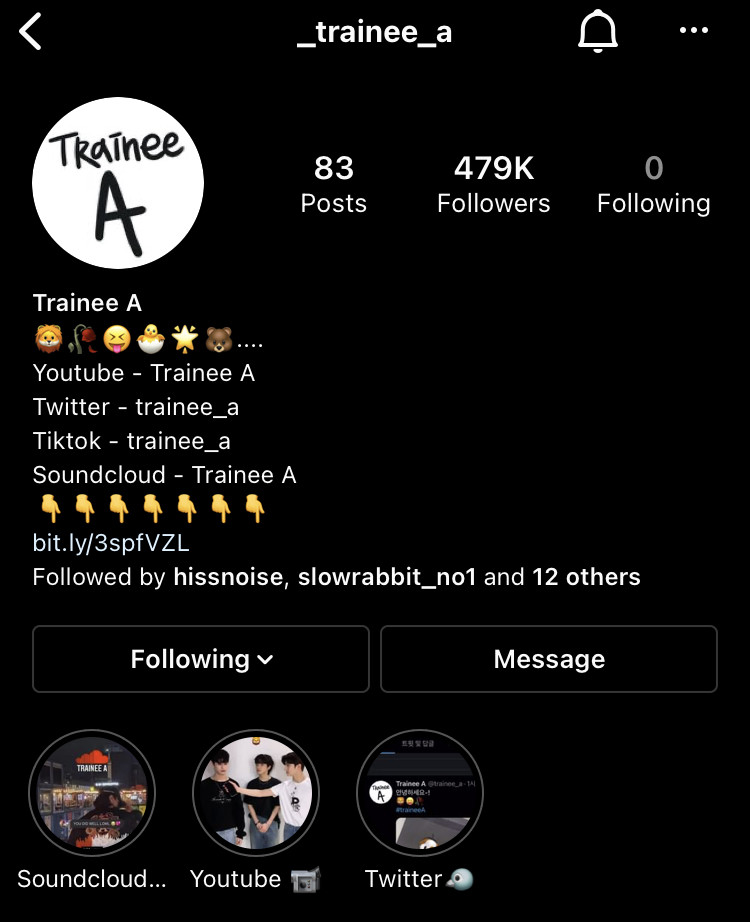Open the notifications bell for this profile
The image size is (750, 922).
(598, 32)
